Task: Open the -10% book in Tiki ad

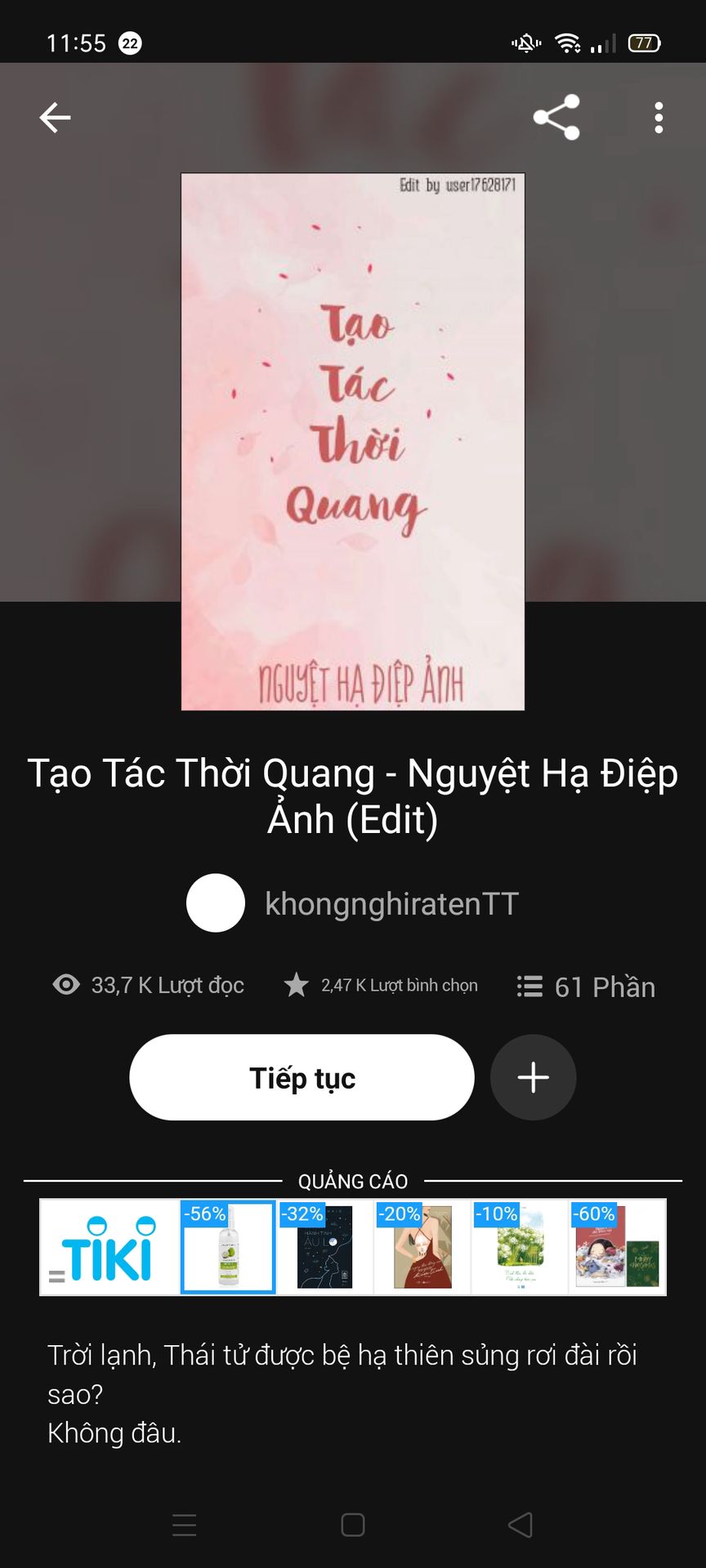Action: pos(520,1247)
